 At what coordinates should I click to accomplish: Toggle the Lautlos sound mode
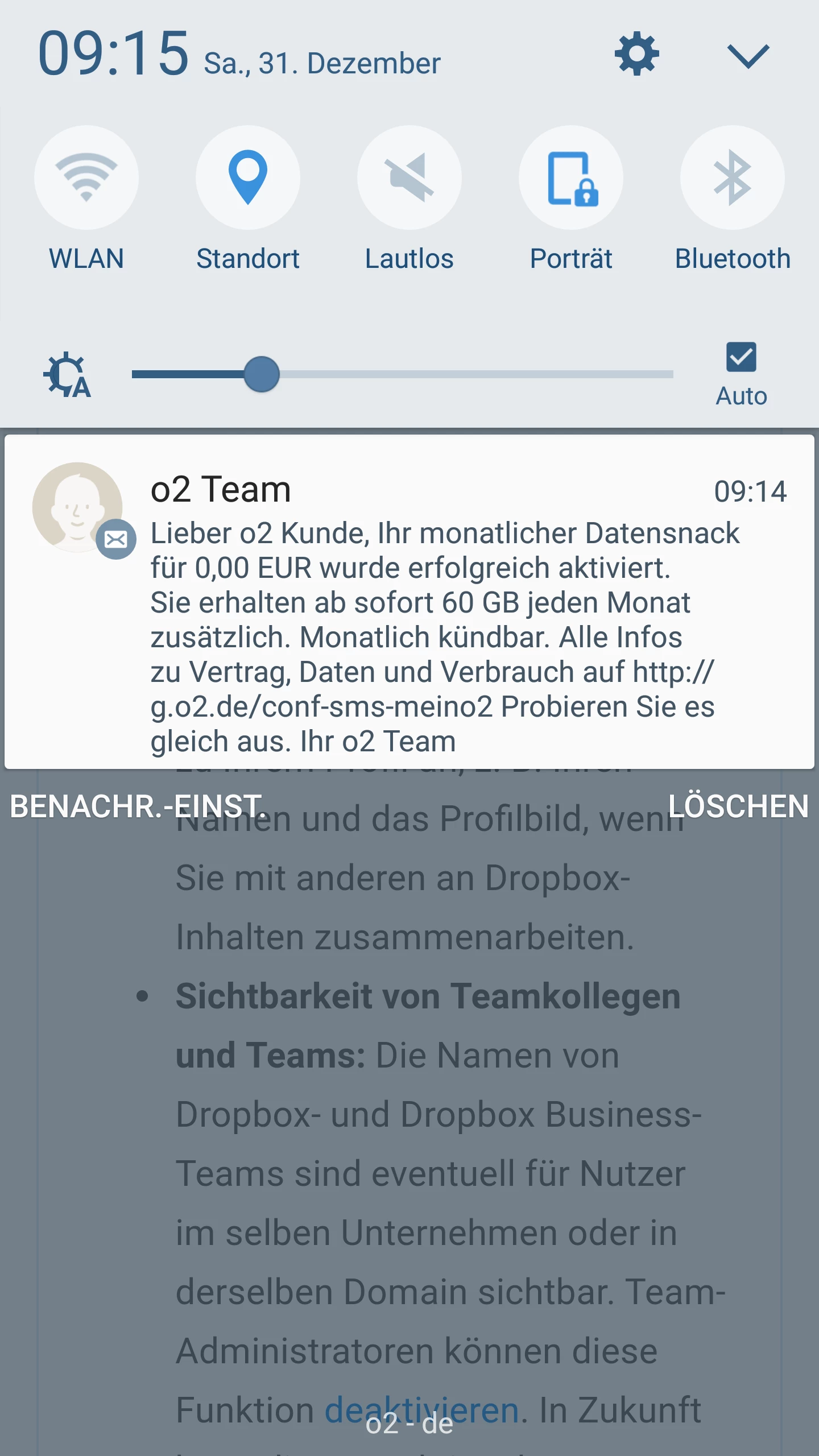coord(409,177)
